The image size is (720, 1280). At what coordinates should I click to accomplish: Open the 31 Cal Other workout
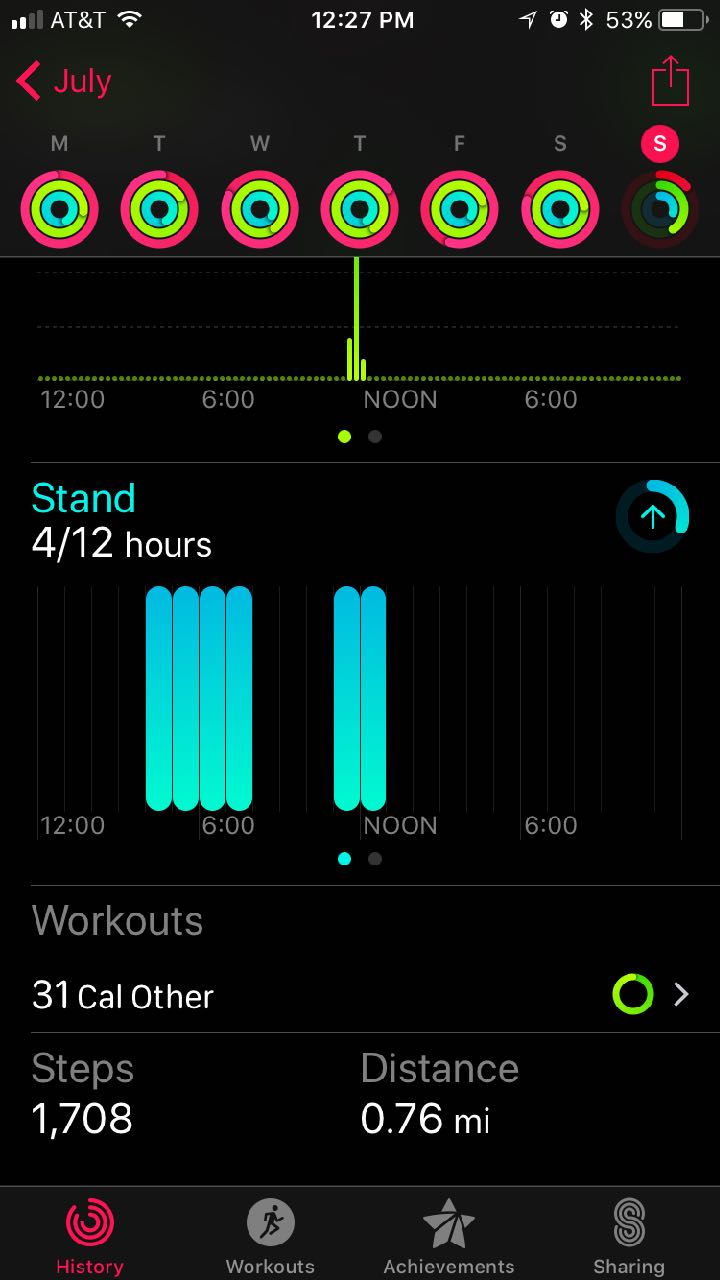coord(360,995)
